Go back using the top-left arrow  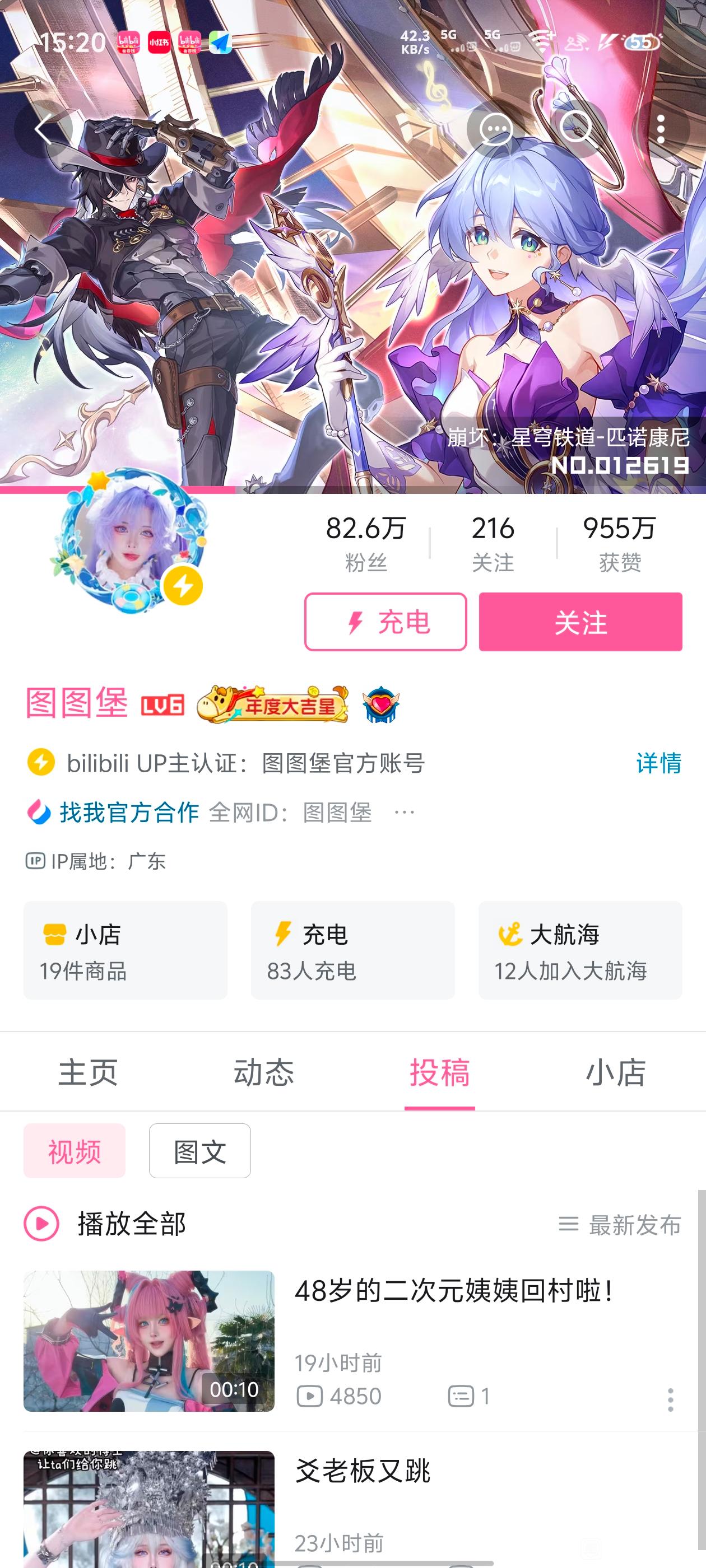[43, 130]
